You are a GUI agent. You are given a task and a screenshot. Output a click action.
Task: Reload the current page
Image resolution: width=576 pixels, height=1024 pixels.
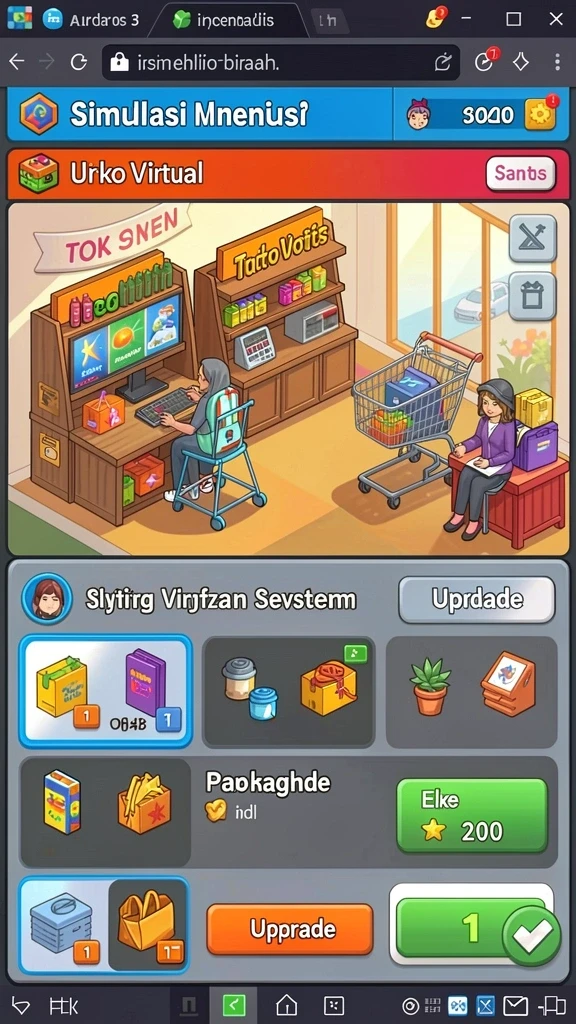point(79,62)
